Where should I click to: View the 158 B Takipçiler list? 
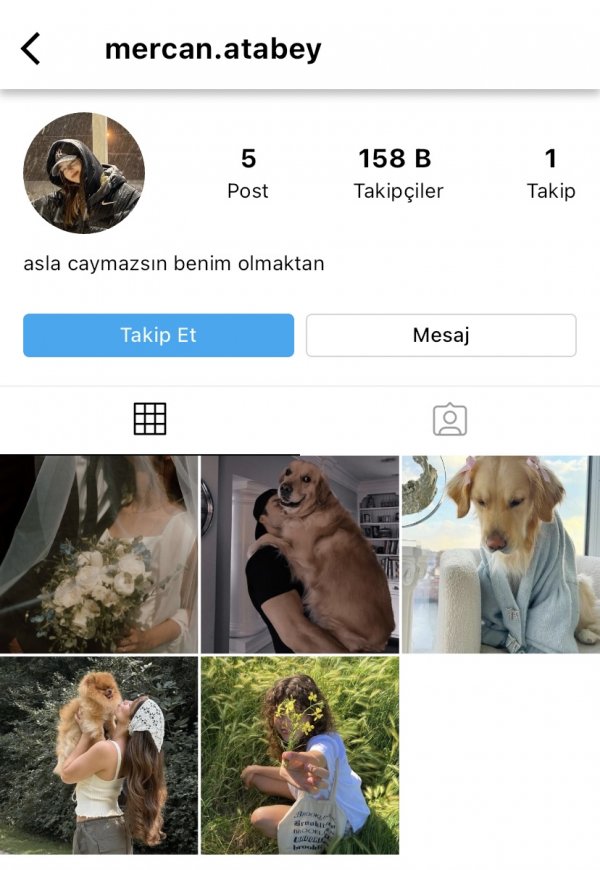pos(397,173)
